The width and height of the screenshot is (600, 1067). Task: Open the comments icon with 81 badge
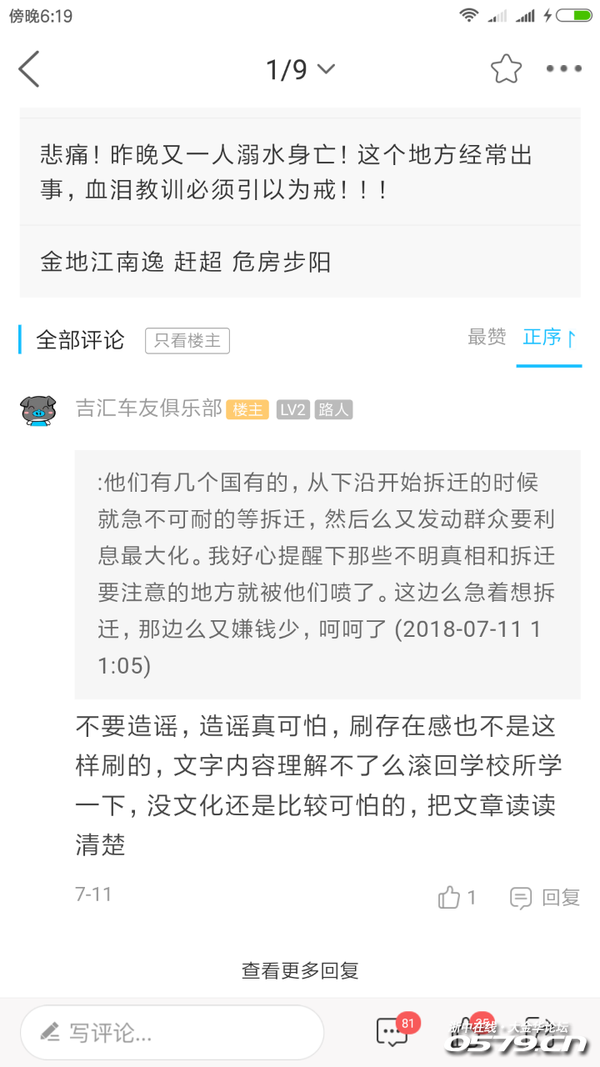pyautogui.click(x=392, y=1032)
